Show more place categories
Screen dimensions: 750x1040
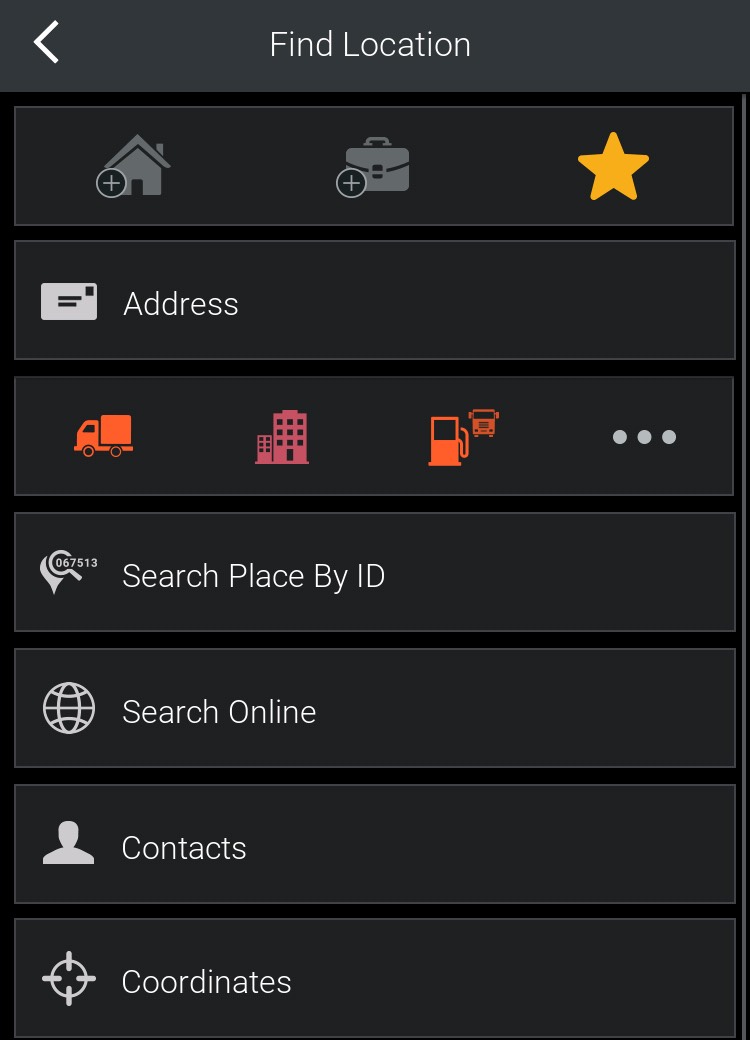tap(644, 436)
